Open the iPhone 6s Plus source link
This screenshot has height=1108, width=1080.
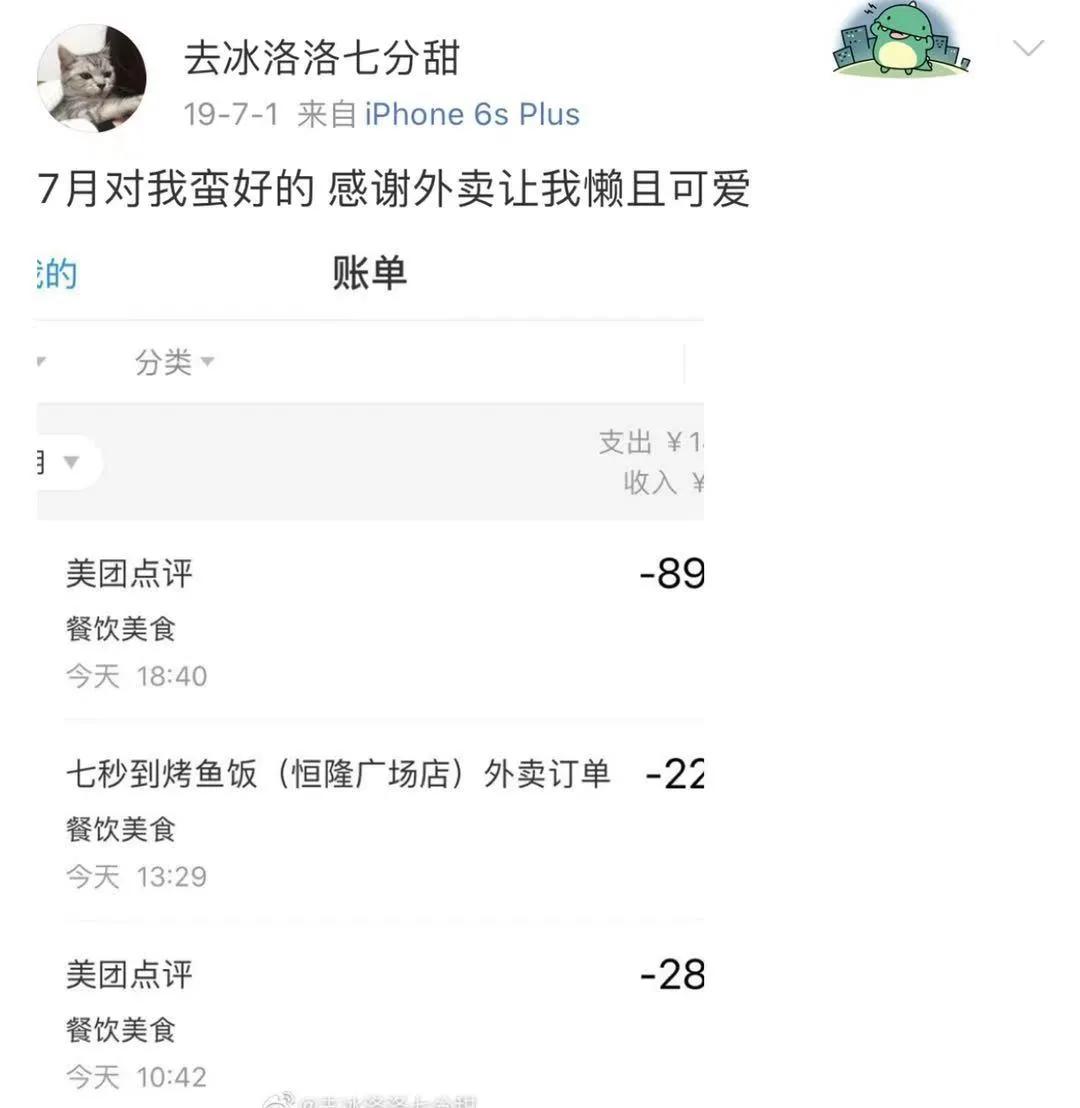(x=472, y=114)
